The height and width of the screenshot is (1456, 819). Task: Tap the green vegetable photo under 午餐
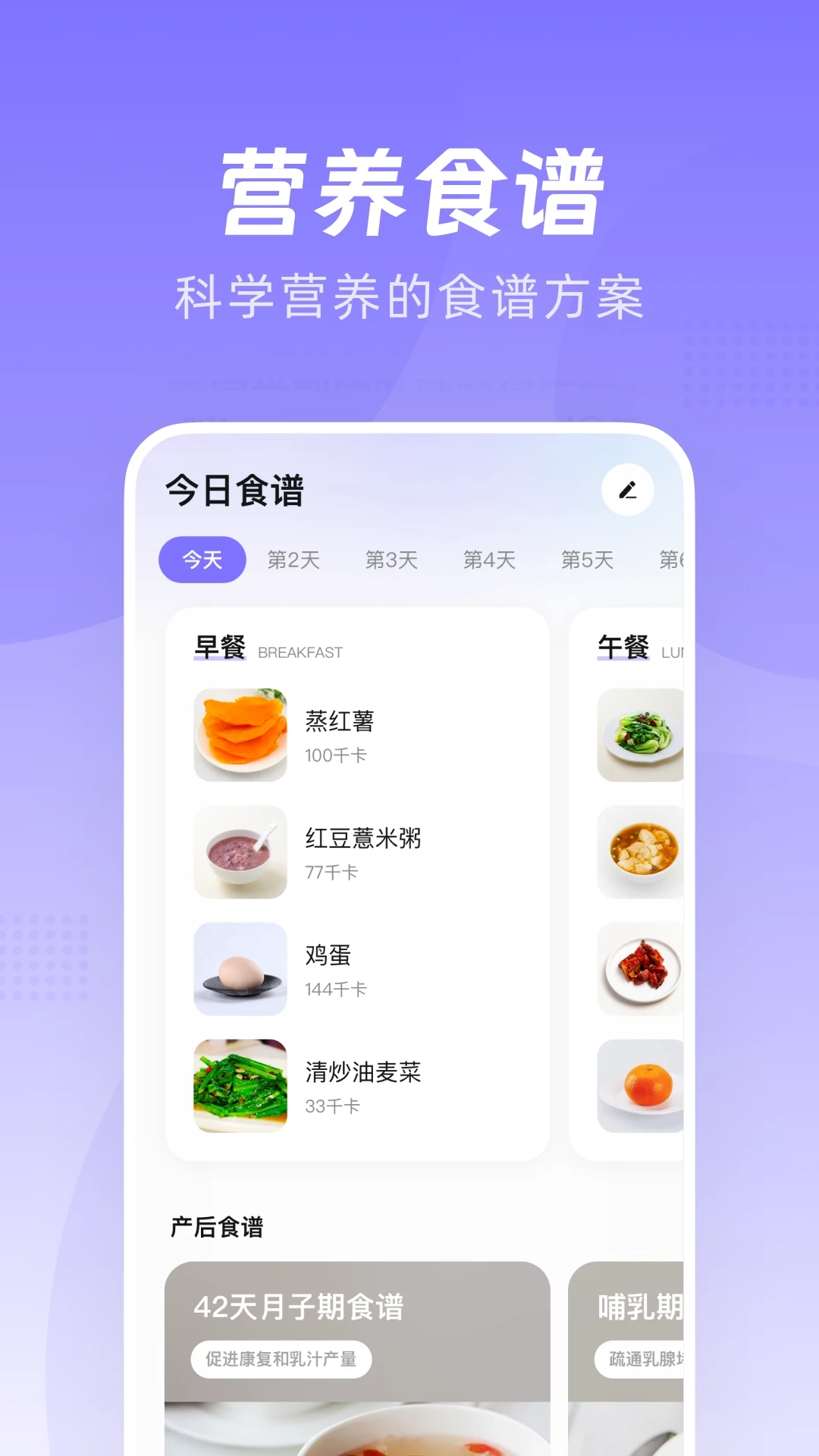641,734
